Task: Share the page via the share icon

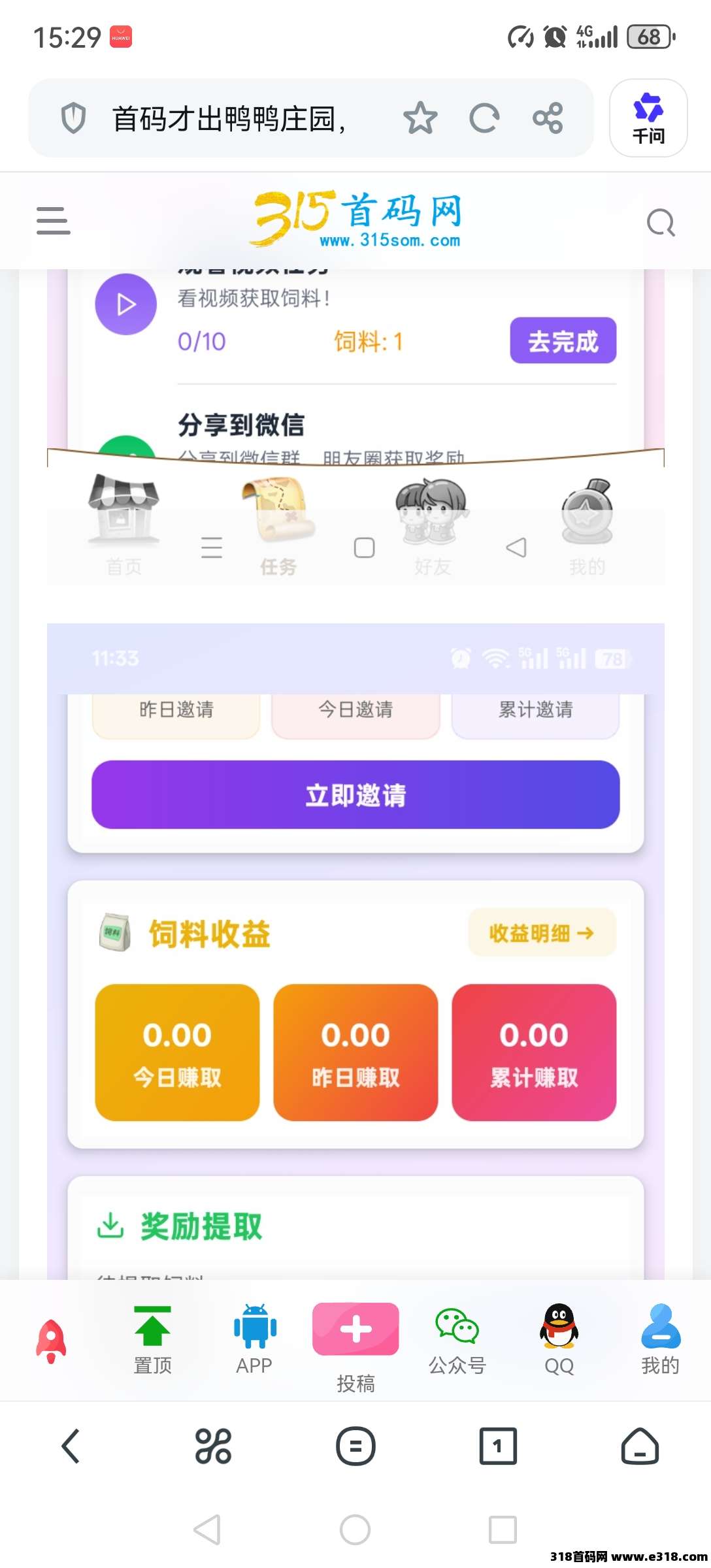Action: pos(549,118)
